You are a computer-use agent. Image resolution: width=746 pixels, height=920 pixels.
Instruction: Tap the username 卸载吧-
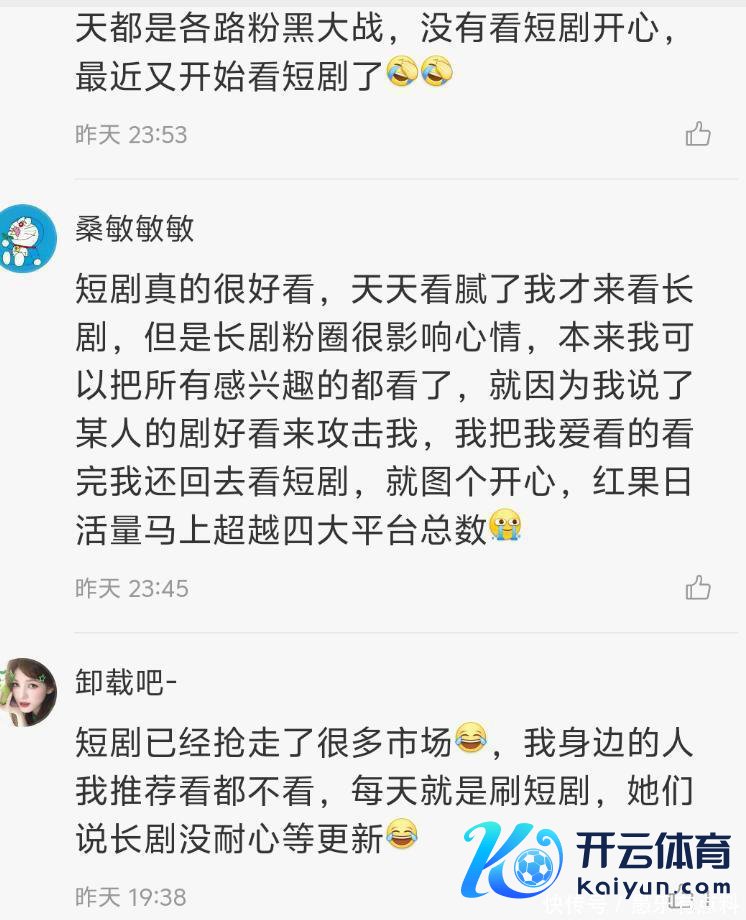[126, 683]
